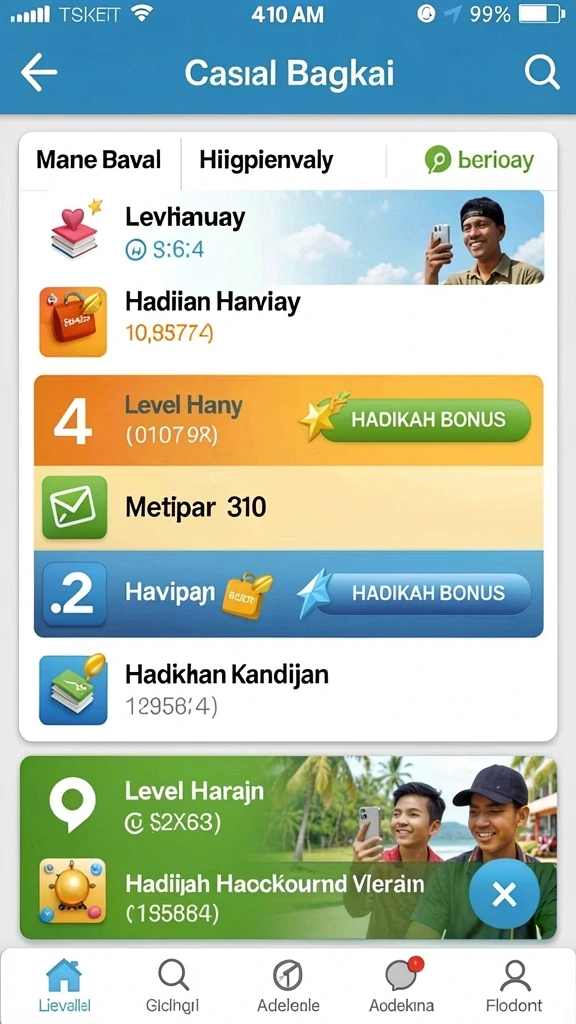This screenshot has height=1024, width=576.
Task: Open the Levhanuay banner
Action: pos(289,238)
